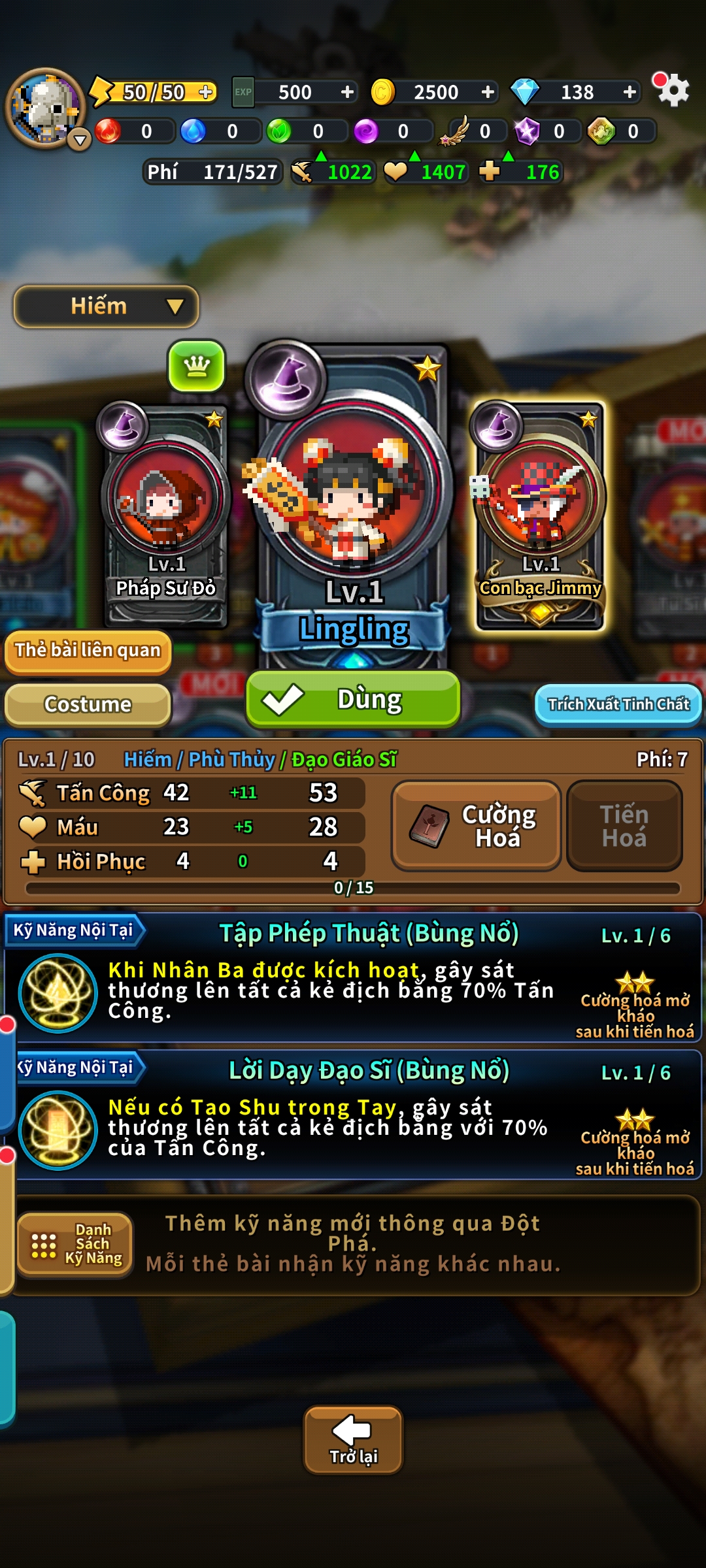The height and width of the screenshot is (1568, 706).
Task: Expand the Hiếm rarity dropdown
Action: pos(106,306)
